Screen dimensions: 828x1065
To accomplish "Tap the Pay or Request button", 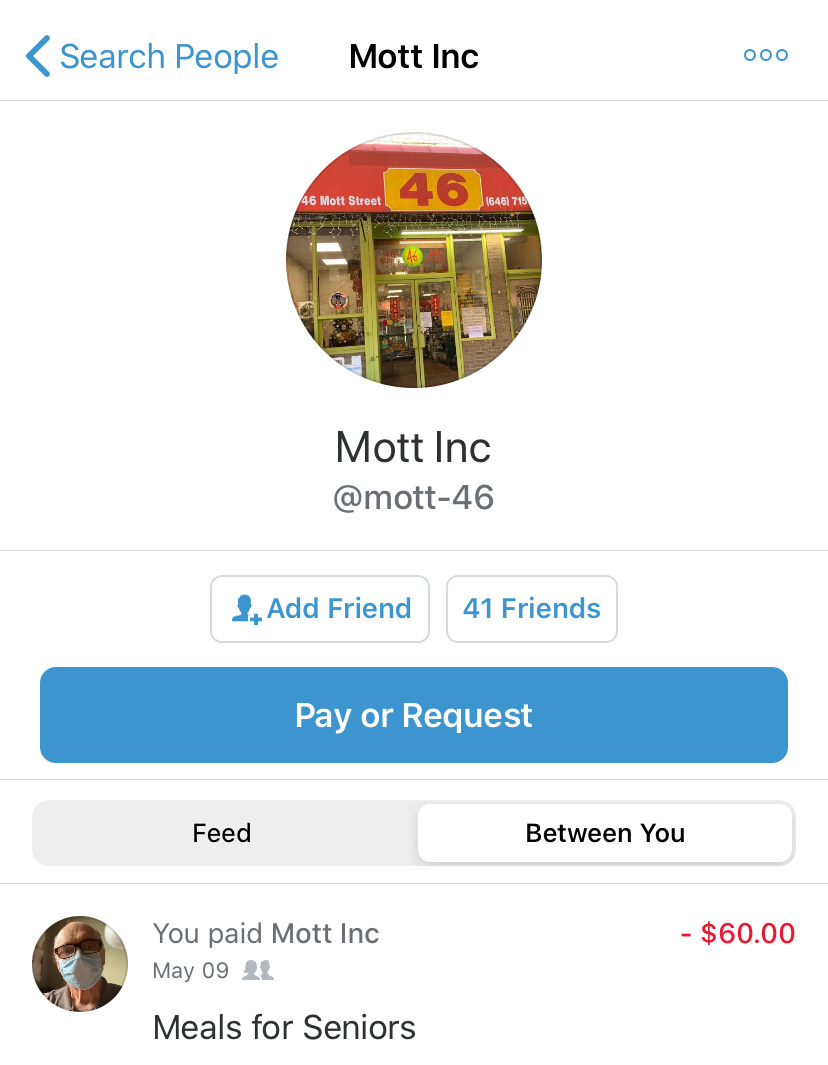I will point(414,715).
